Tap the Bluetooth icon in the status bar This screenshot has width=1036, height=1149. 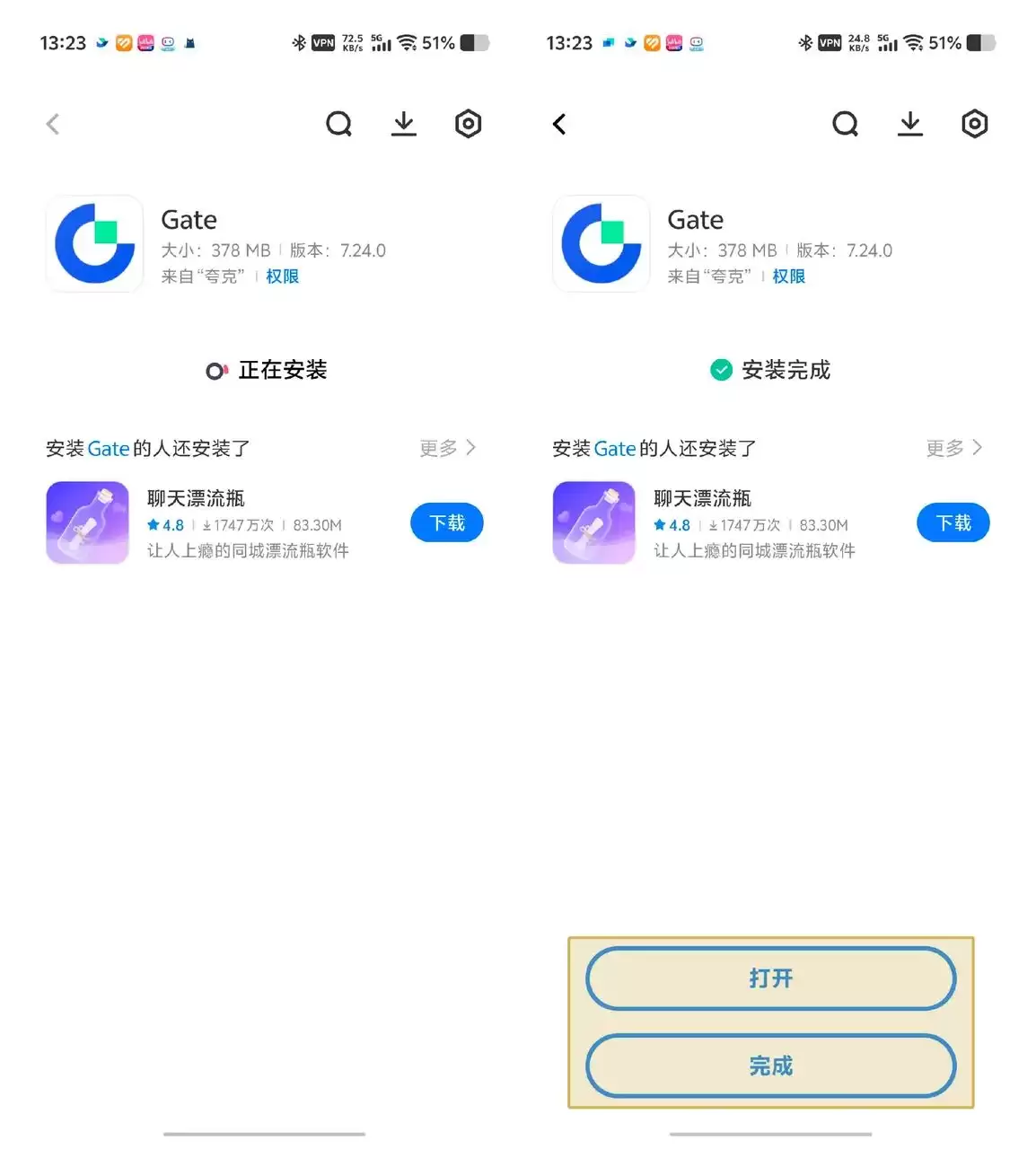click(297, 42)
